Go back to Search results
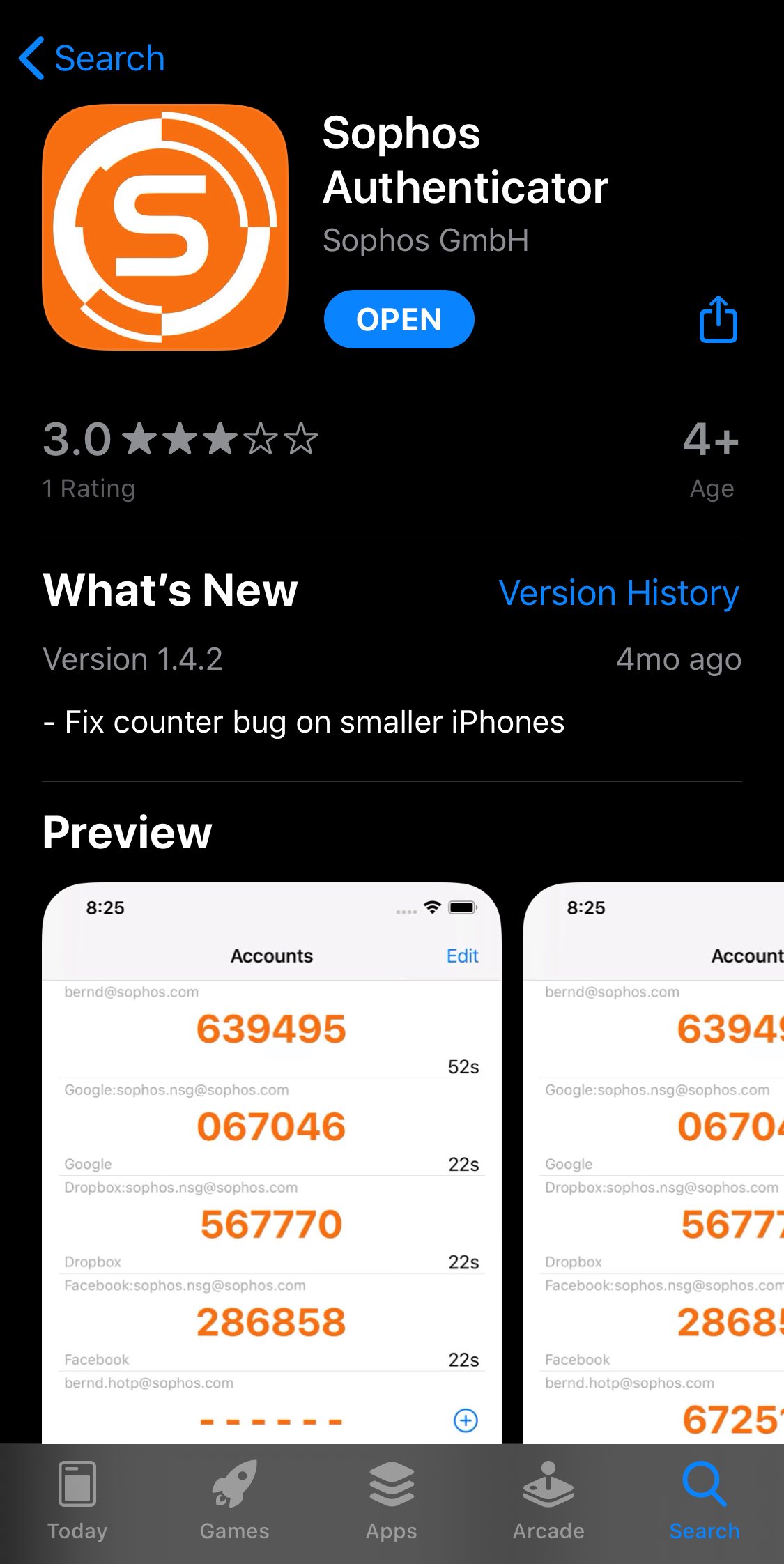The image size is (784, 1564). [x=92, y=59]
